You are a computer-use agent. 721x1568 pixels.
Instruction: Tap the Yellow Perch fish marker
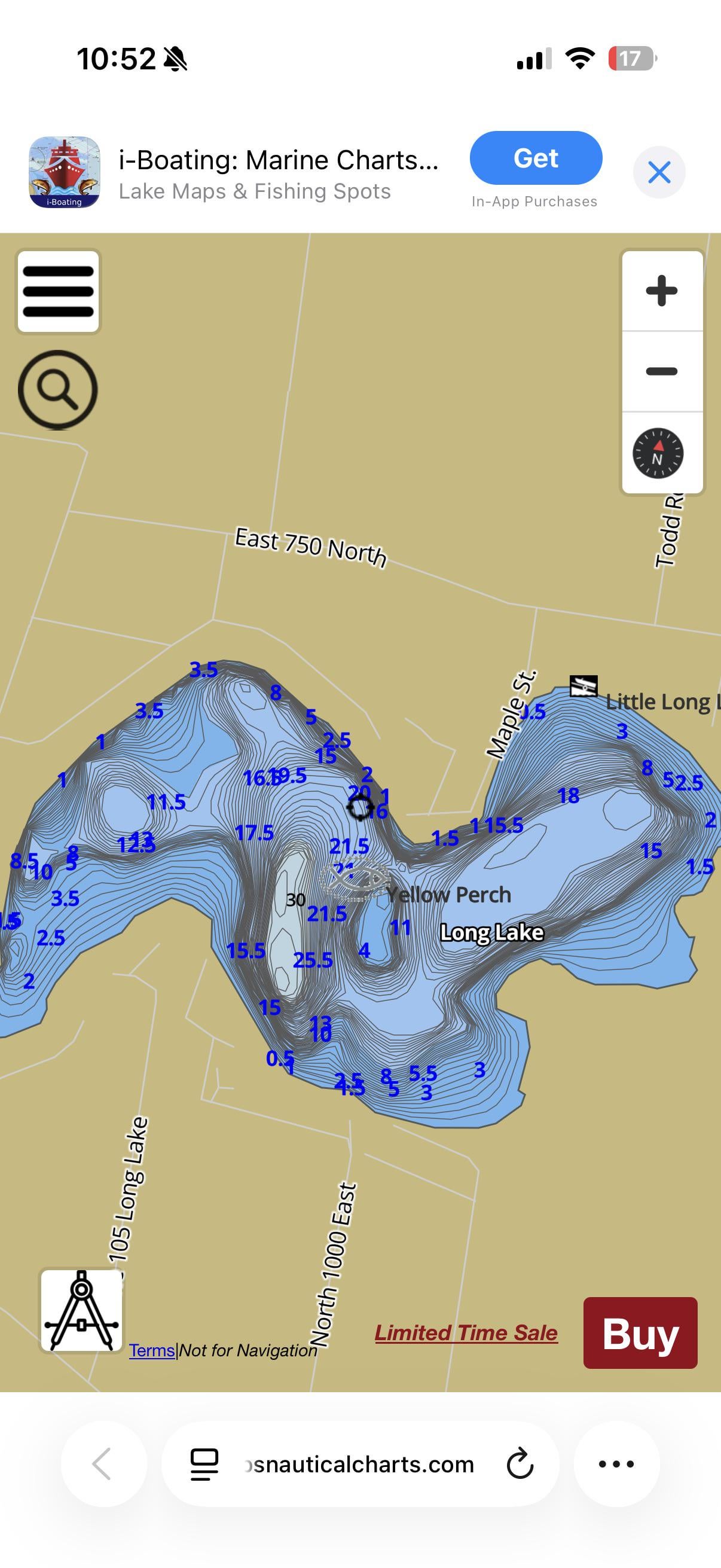pyautogui.click(x=355, y=879)
